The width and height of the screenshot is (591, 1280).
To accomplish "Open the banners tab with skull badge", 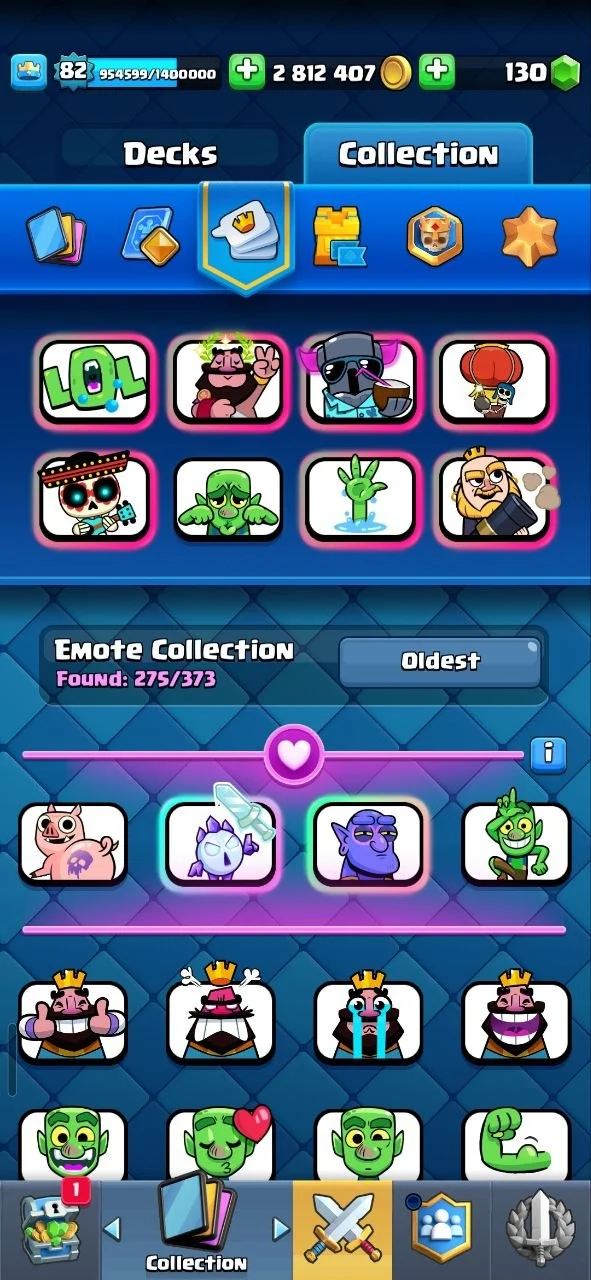I will (434, 236).
